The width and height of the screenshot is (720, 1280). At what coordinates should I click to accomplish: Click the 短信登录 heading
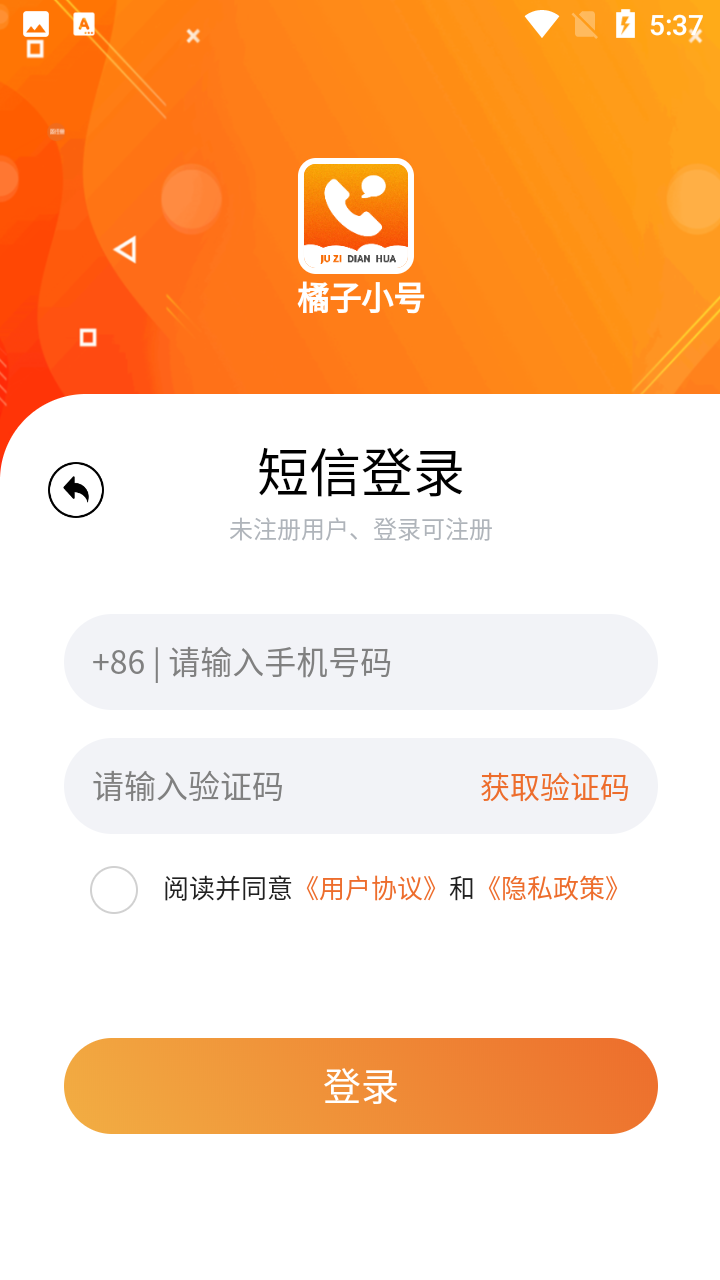[x=360, y=475]
